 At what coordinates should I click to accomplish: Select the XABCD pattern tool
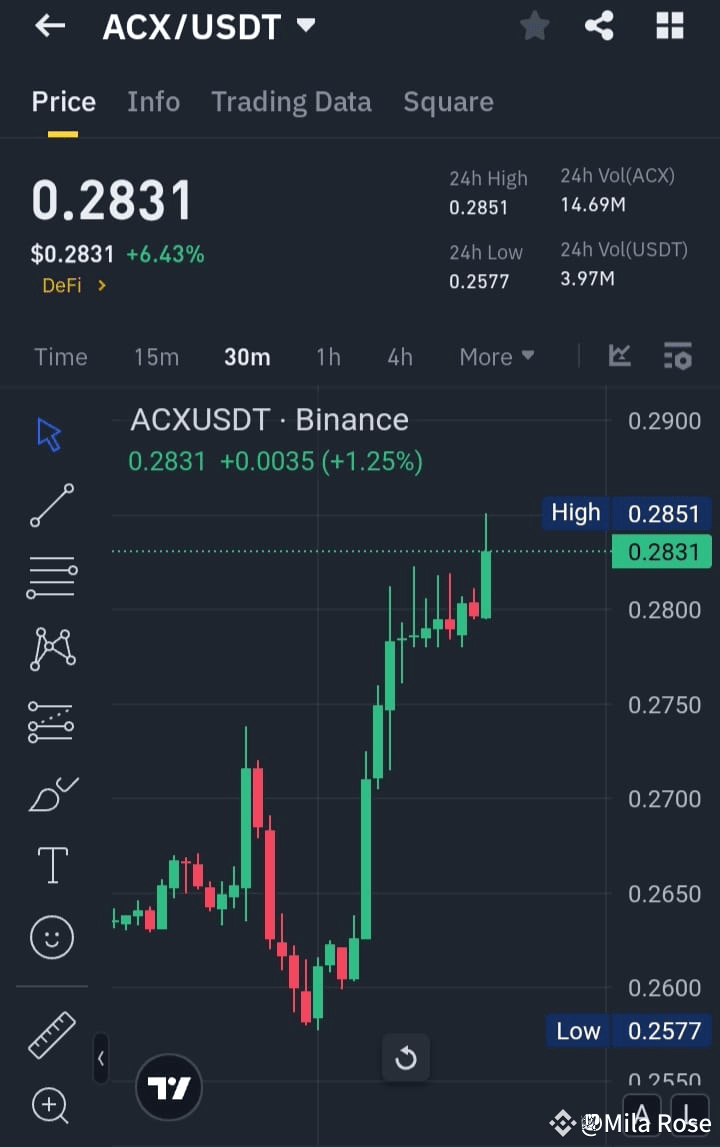(x=50, y=649)
